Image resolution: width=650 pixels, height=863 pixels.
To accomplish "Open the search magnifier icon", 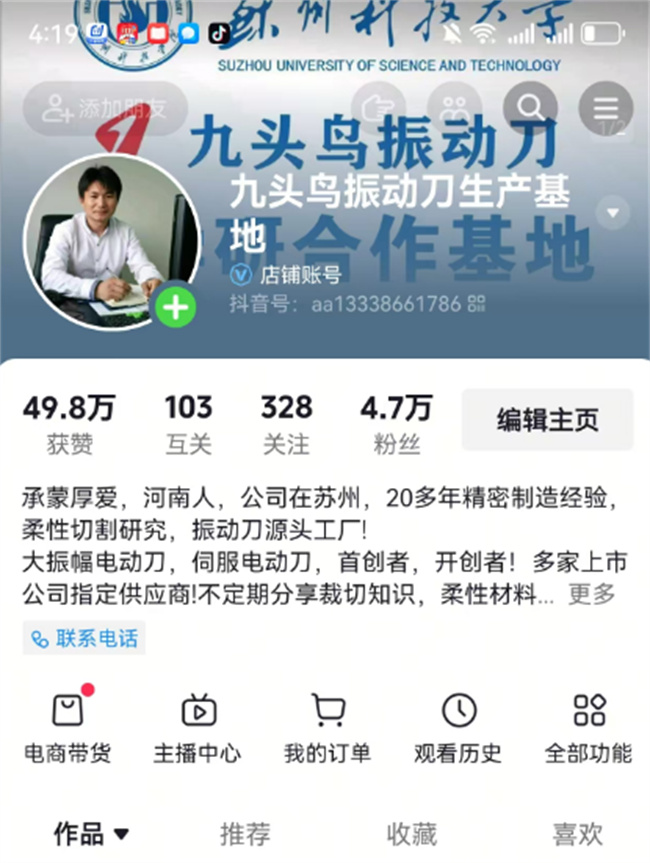I will [530, 108].
